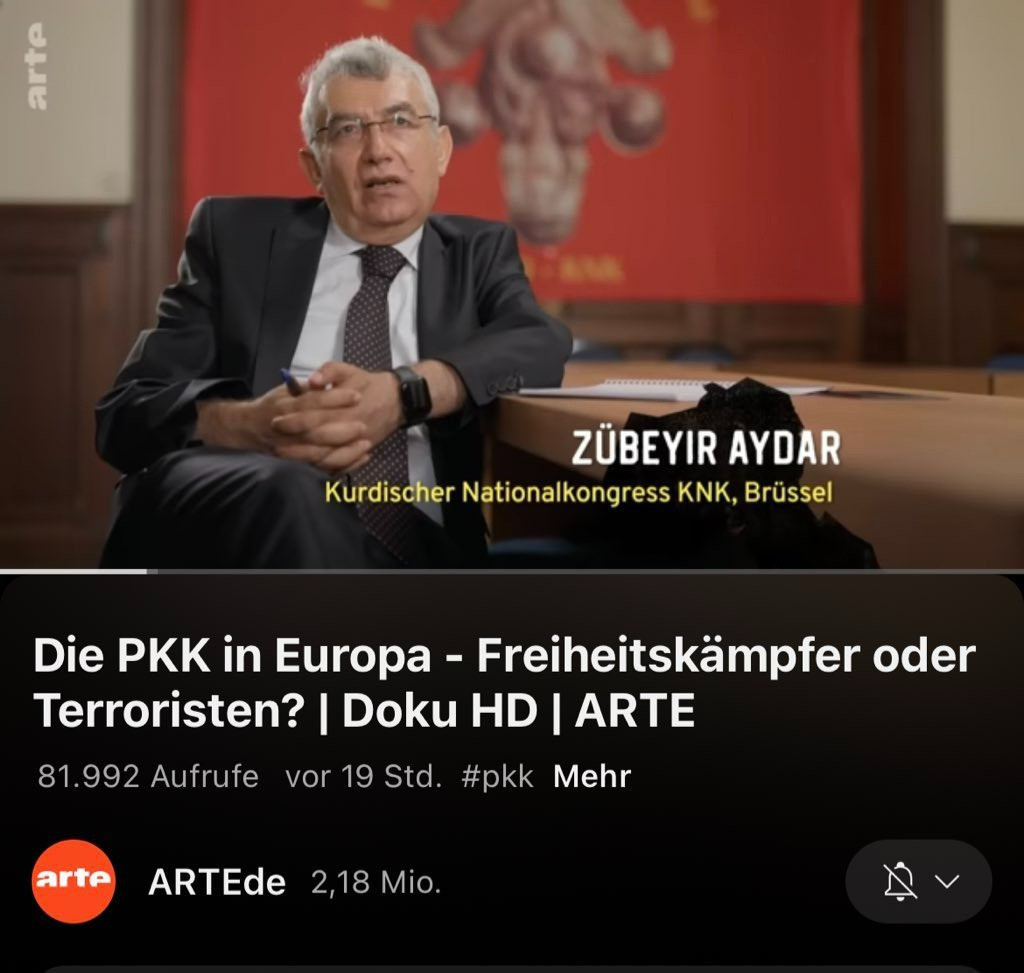
Task: Tap the ARTE channel avatar
Action: [x=73, y=881]
